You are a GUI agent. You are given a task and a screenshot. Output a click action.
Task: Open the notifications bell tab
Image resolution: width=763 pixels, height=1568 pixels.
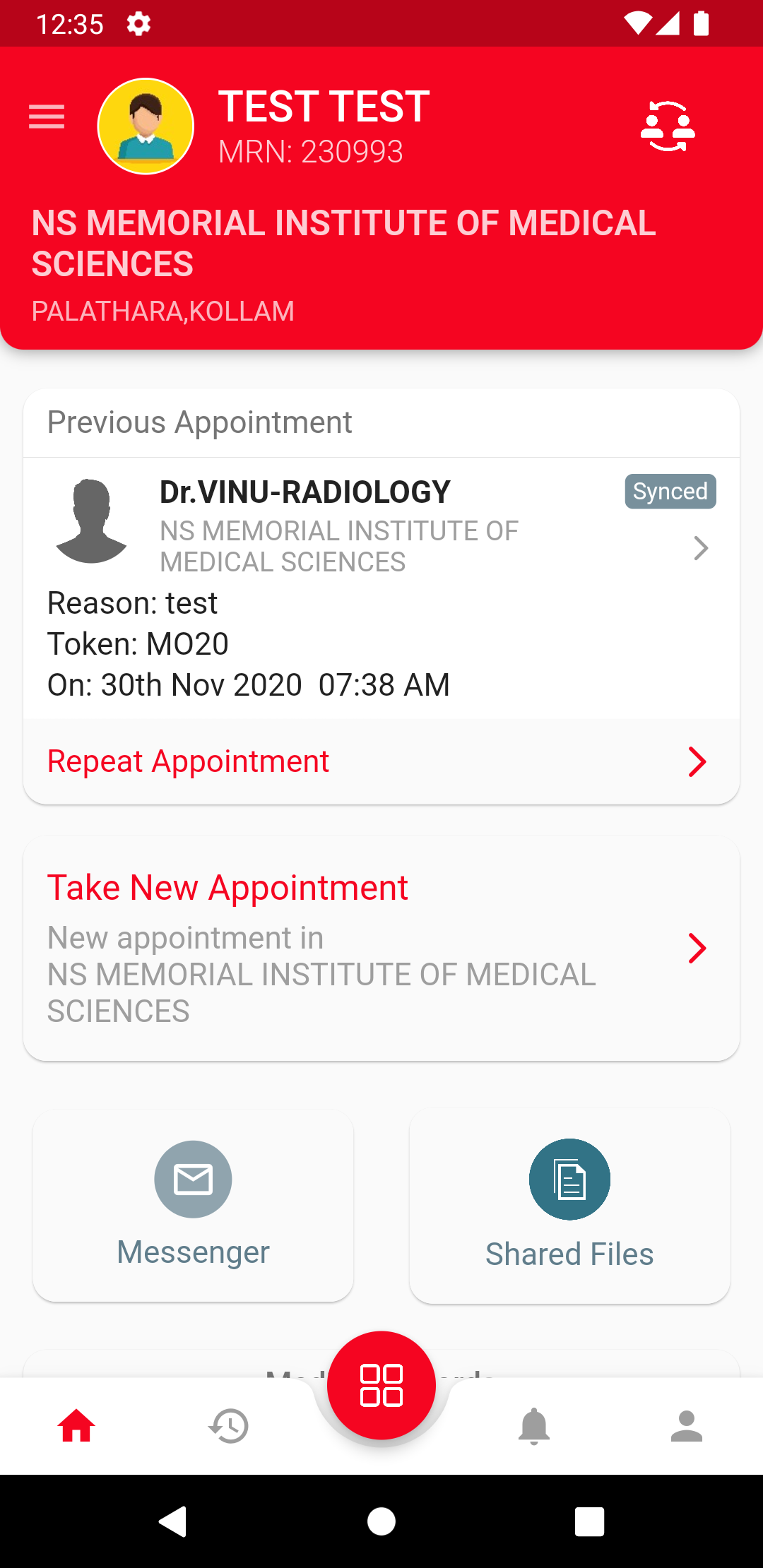[x=534, y=1425]
